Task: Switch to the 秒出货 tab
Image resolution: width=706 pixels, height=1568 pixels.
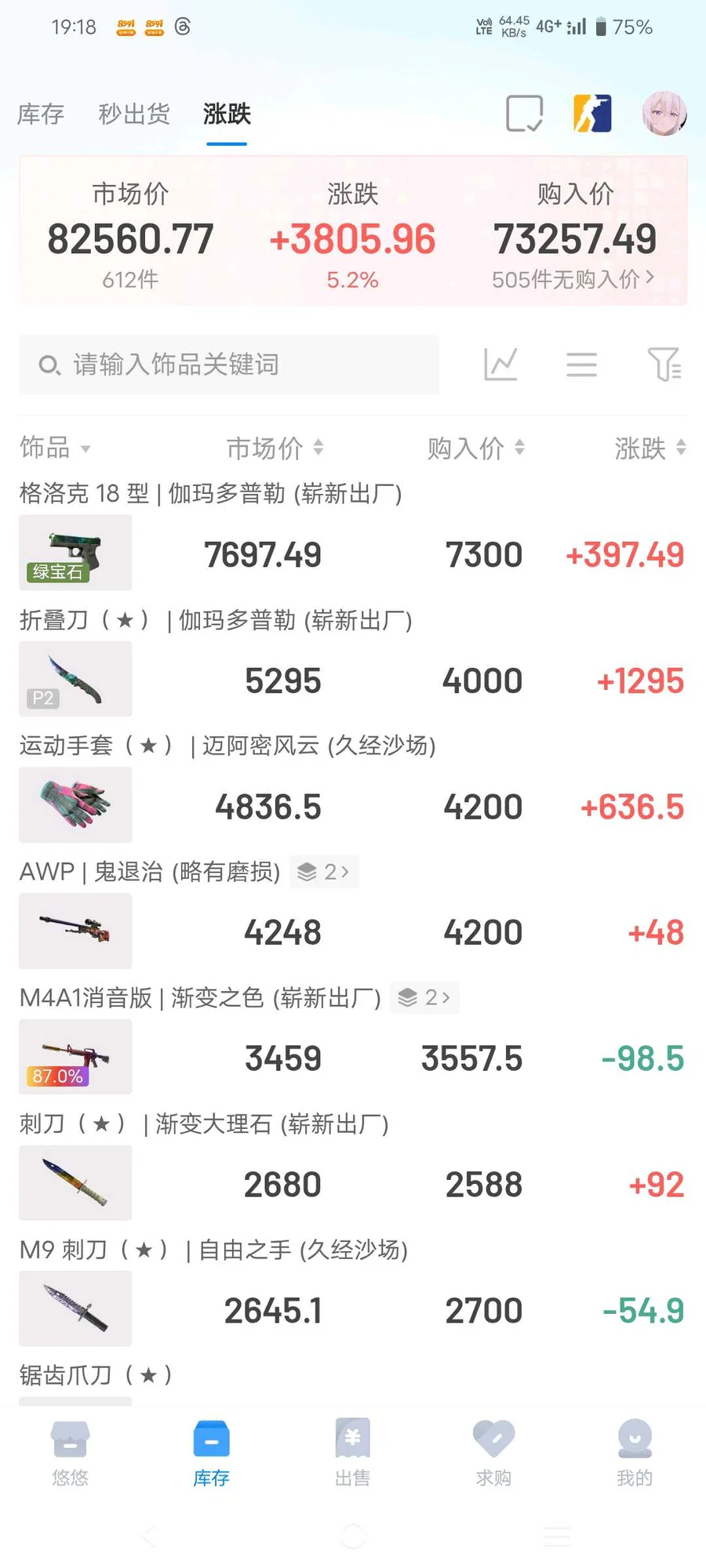Action: pos(133,114)
